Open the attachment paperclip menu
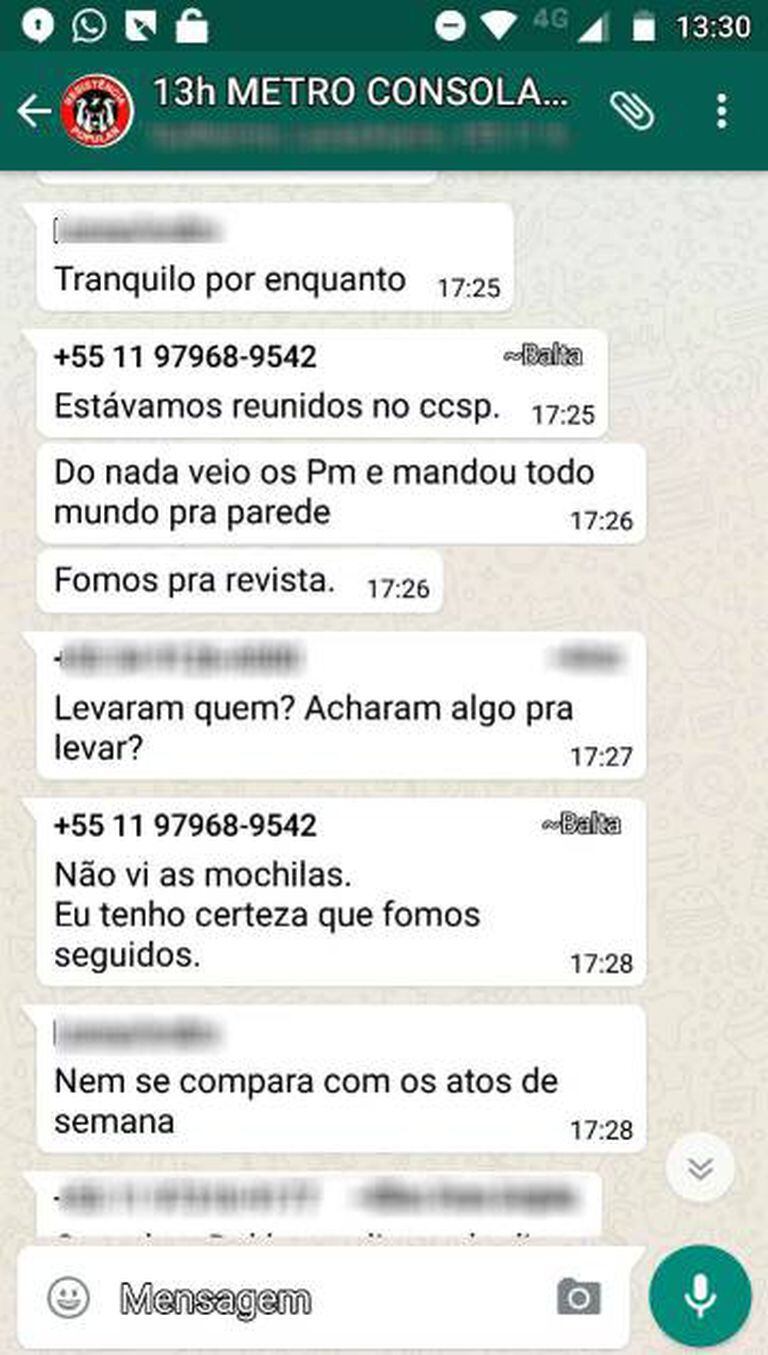Viewport: 768px width, 1355px height. coord(632,111)
